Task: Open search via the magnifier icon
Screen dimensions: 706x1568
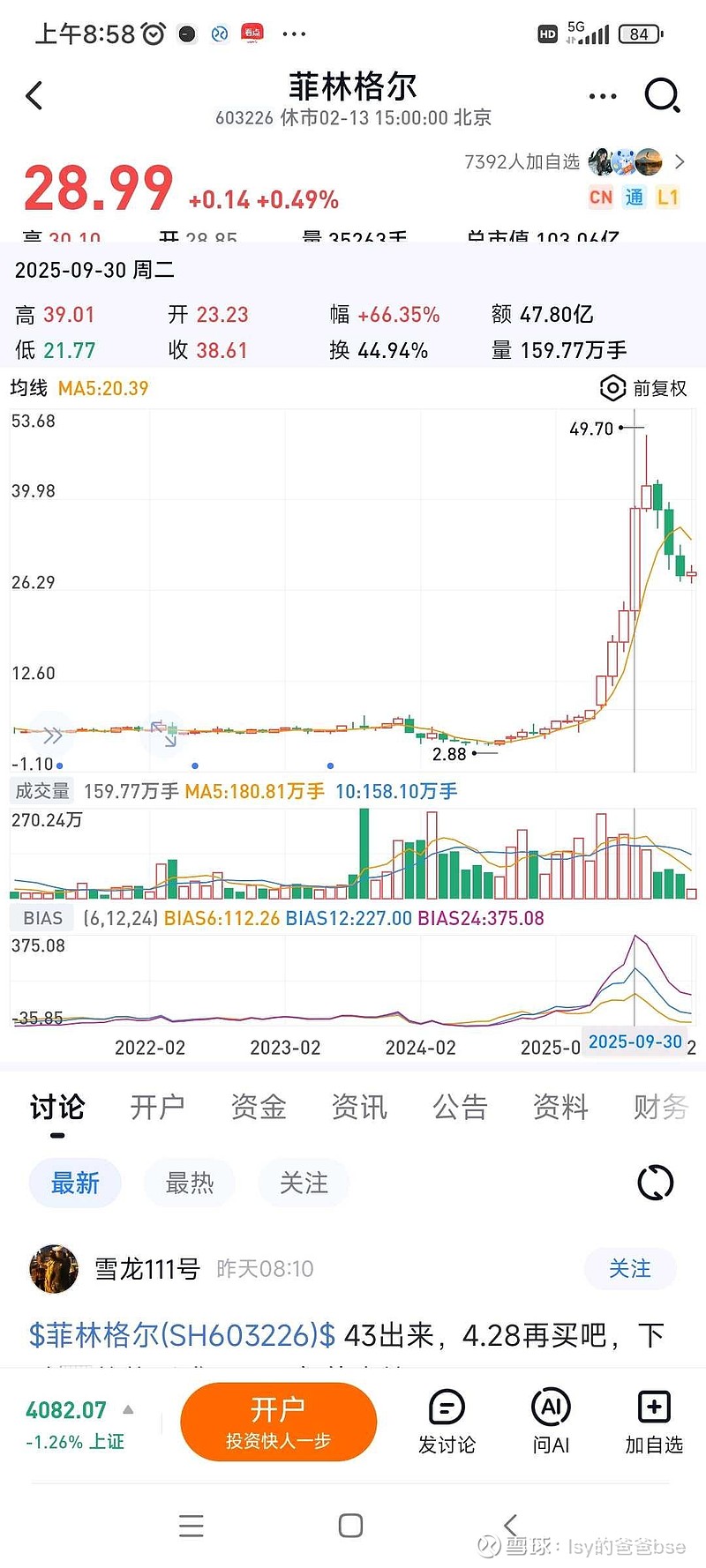Action: point(661,95)
